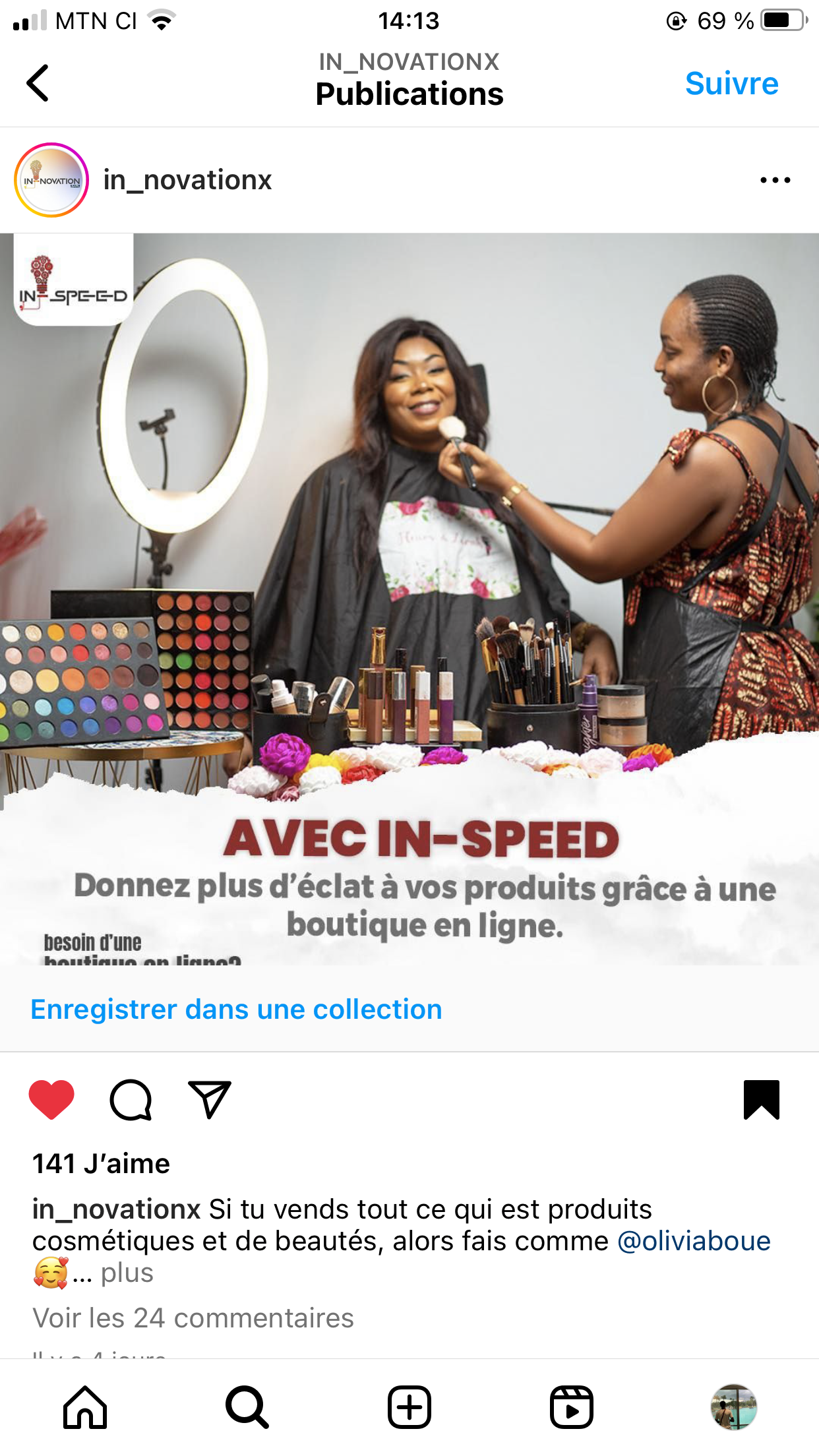Image resolution: width=819 pixels, height=1456 pixels.
Task: Unlike the post with the red heart
Action: click(x=51, y=1099)
